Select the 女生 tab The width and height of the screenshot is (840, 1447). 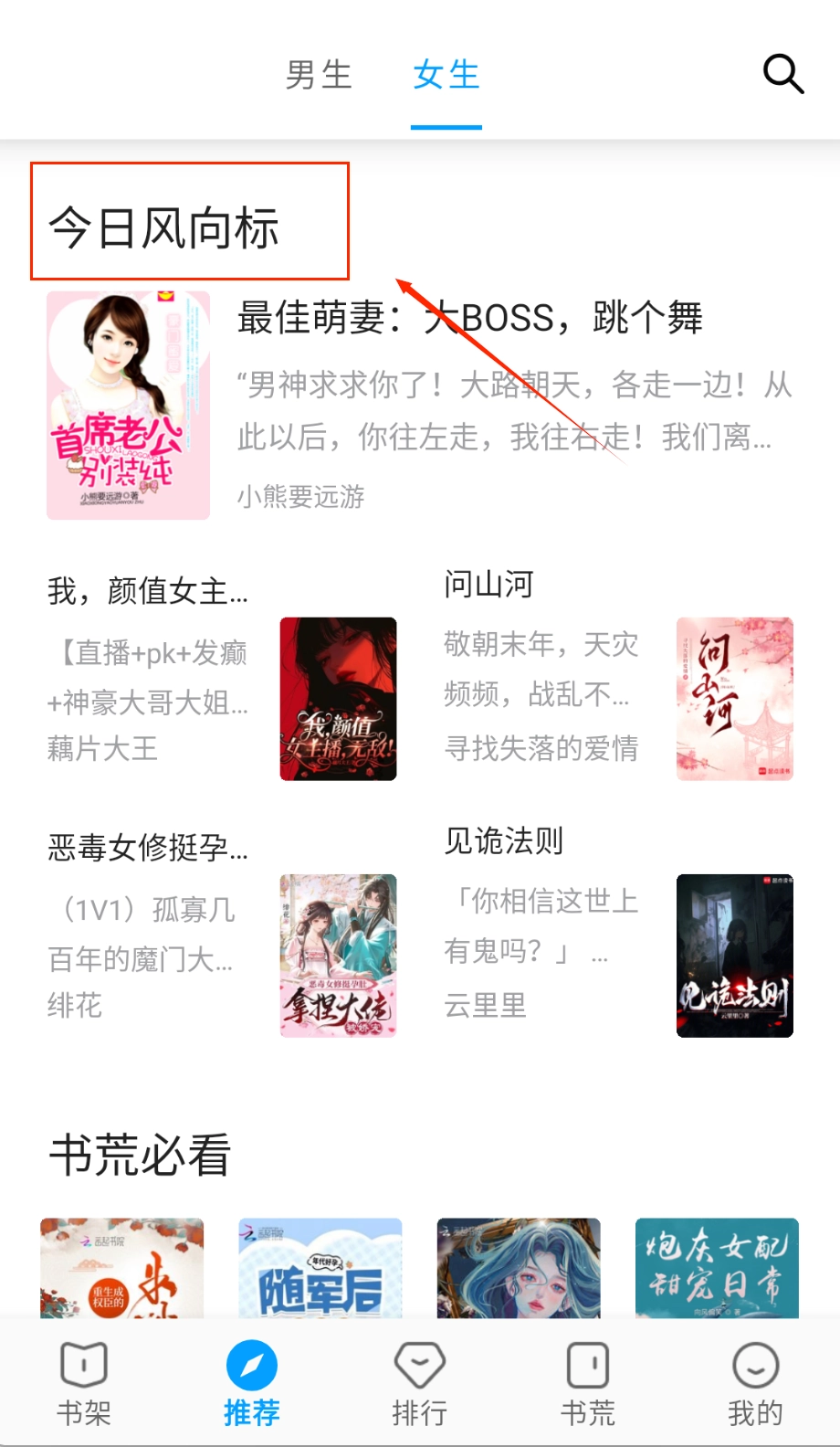pos(446,76)
